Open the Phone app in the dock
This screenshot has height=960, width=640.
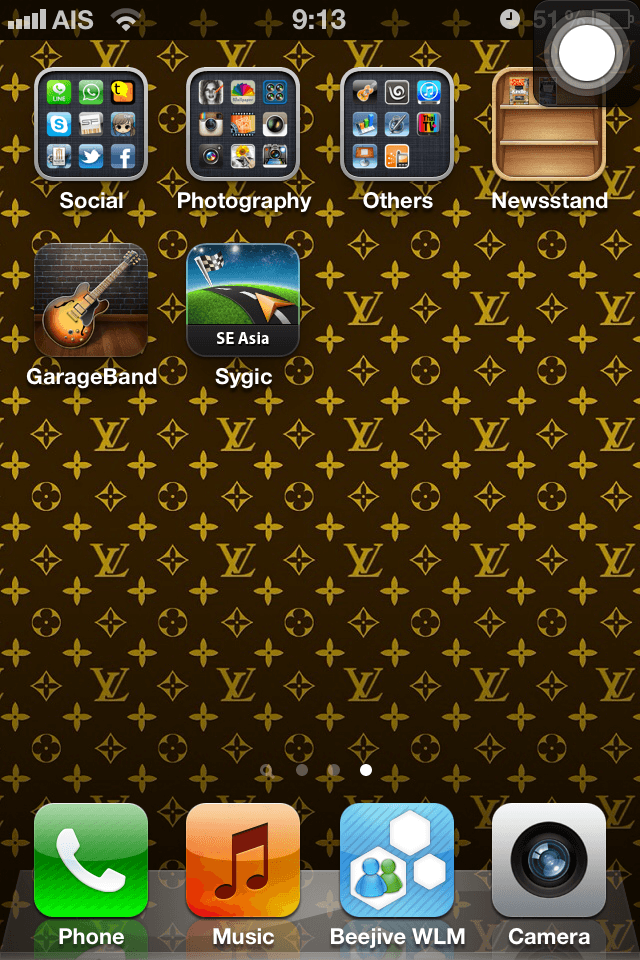click(x=91, y=861)
